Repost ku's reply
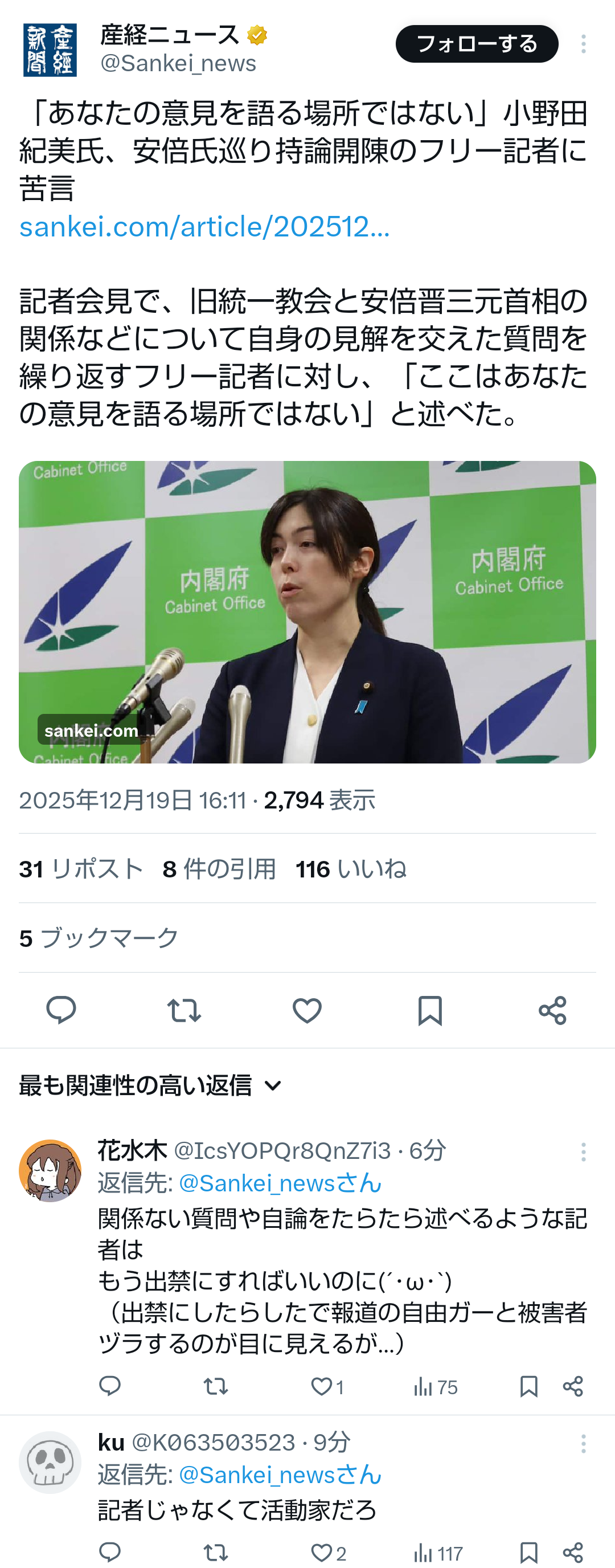This screenshot has height=1568, width=615. pos(215,1553)
